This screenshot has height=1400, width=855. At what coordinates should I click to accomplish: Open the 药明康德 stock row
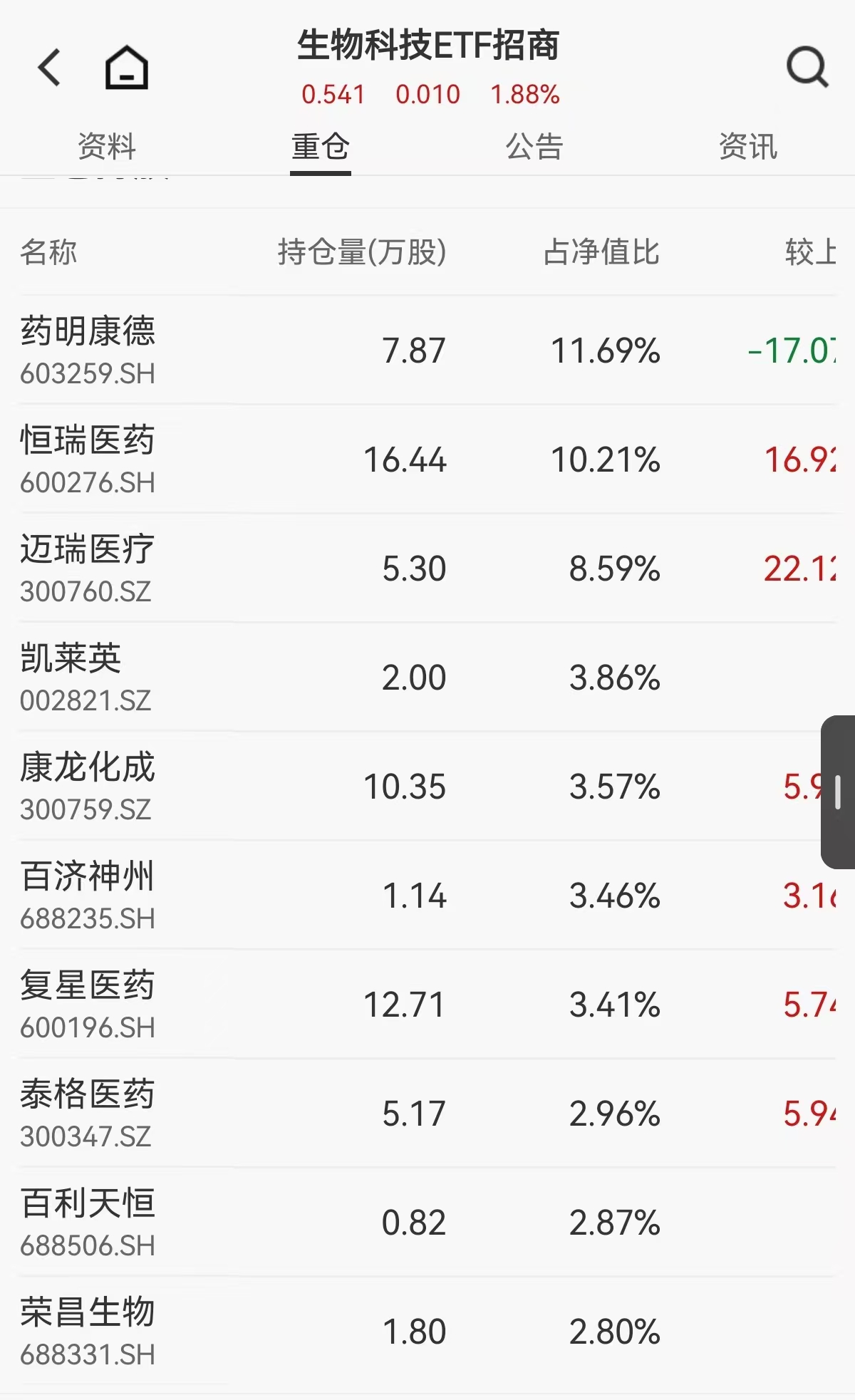427,351
